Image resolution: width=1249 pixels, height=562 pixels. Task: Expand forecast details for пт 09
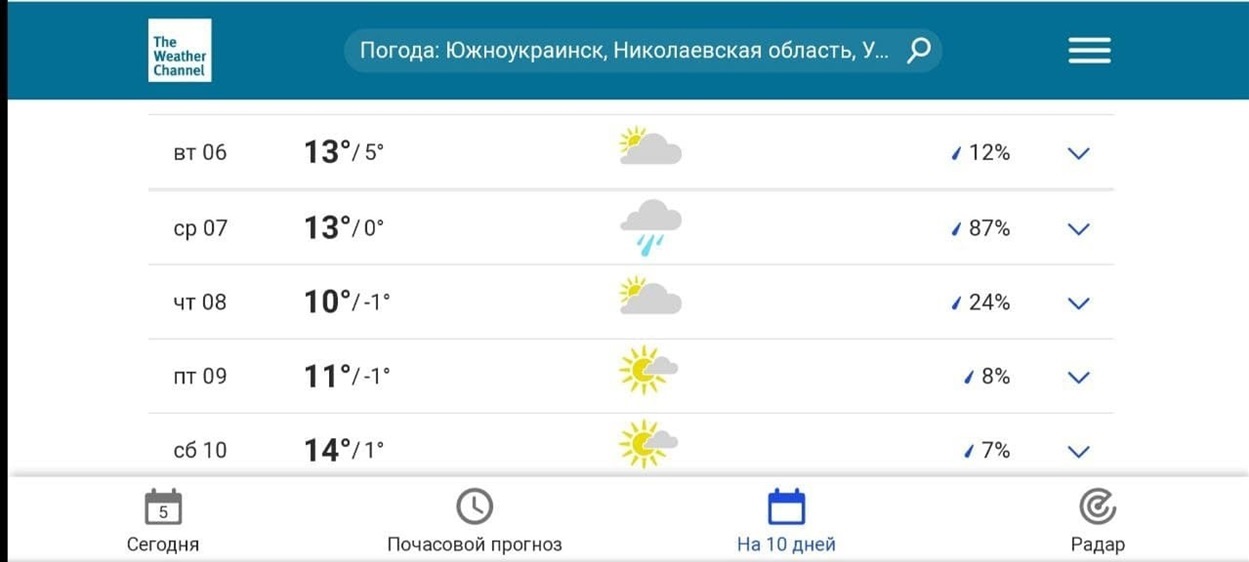tap(1078, 377)
